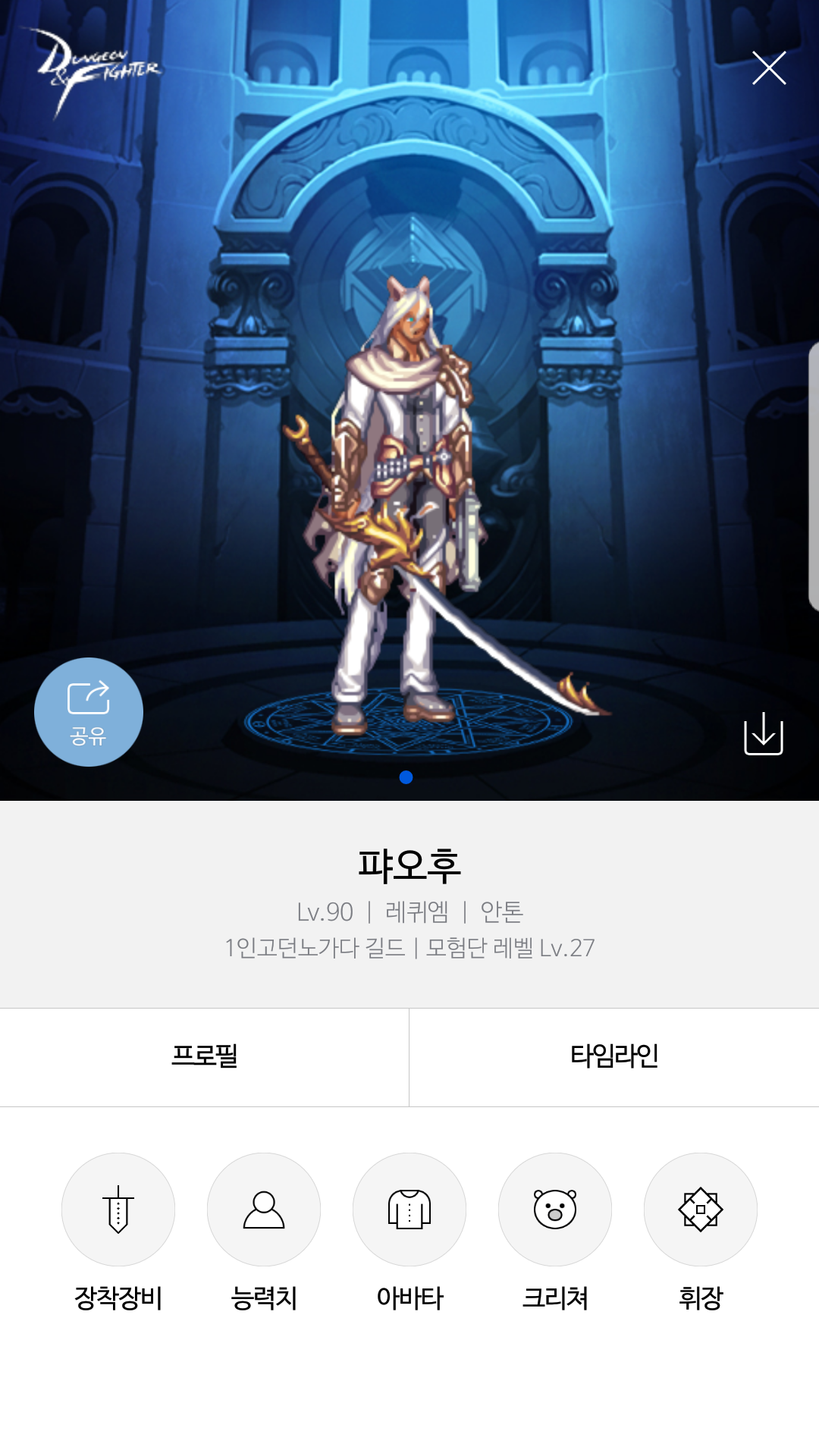Open 아바타 avatar section

(409, 1210)
